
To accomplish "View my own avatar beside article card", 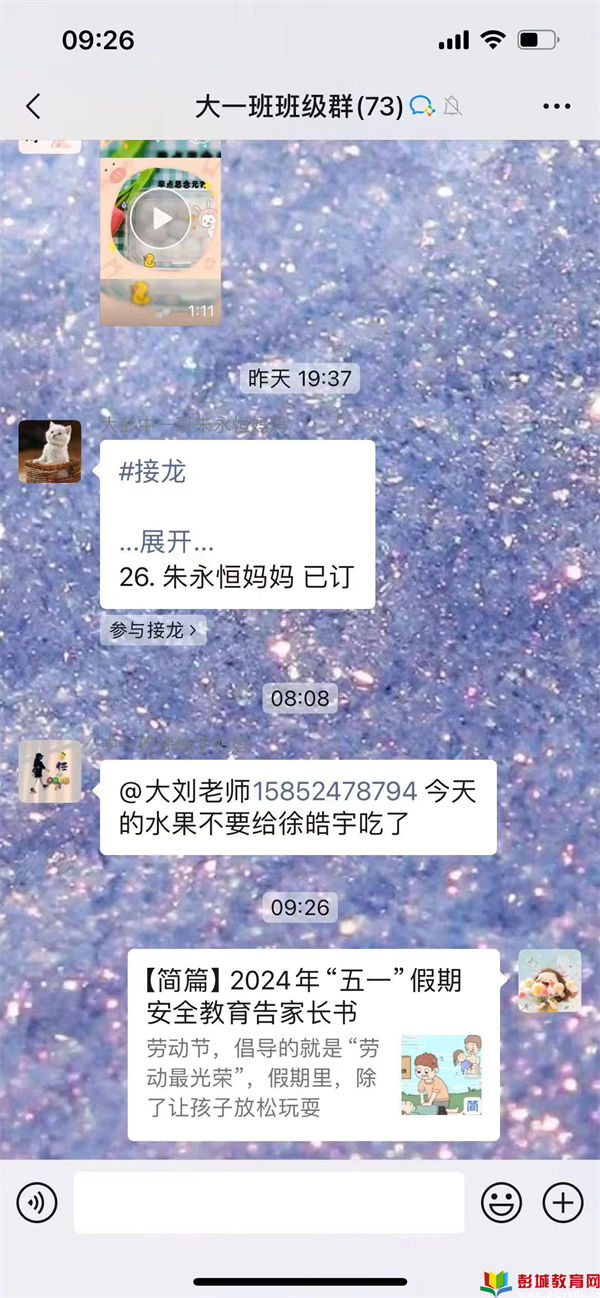I will (549, 980).
